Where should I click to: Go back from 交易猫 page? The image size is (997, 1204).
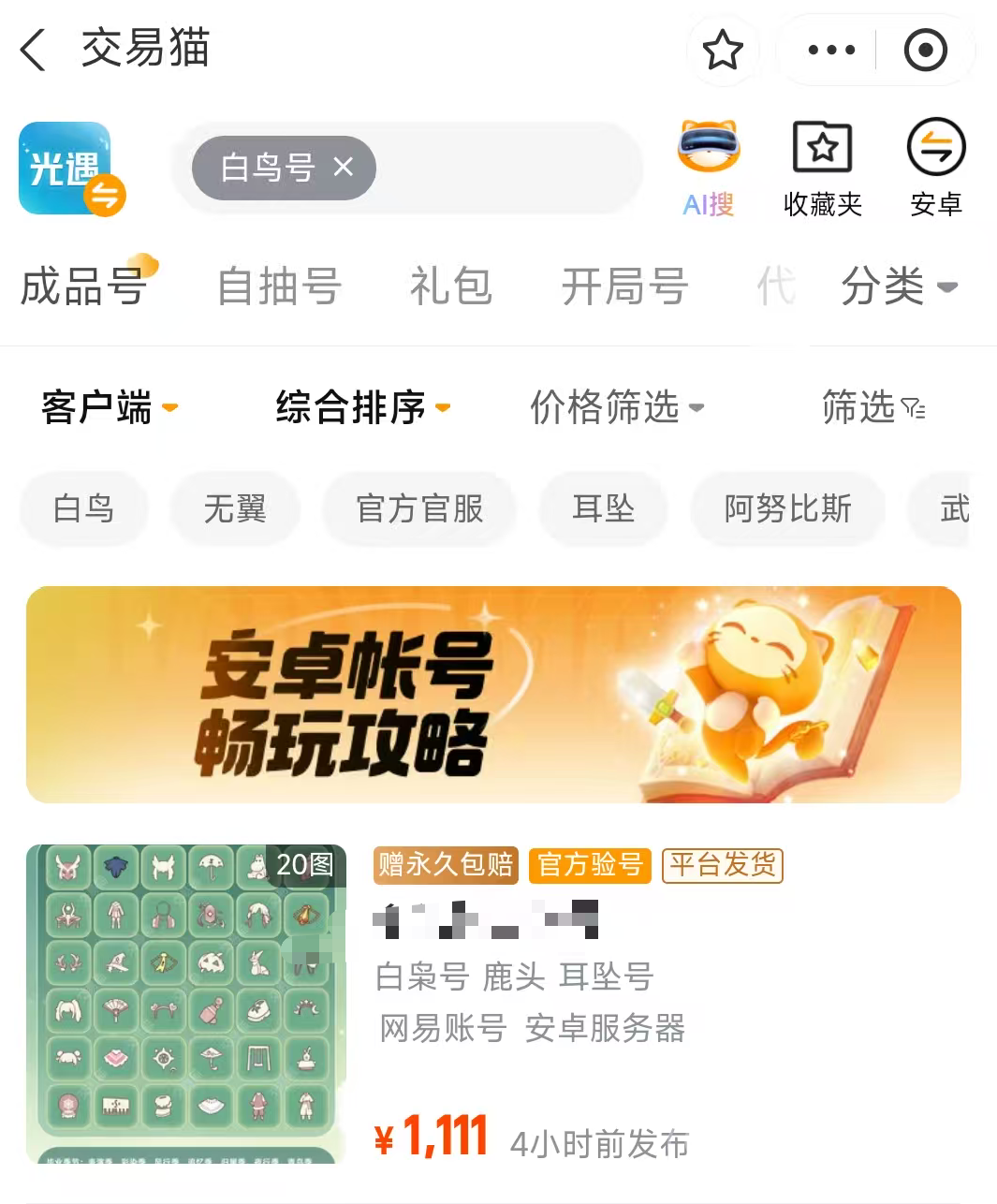point(34,50)
